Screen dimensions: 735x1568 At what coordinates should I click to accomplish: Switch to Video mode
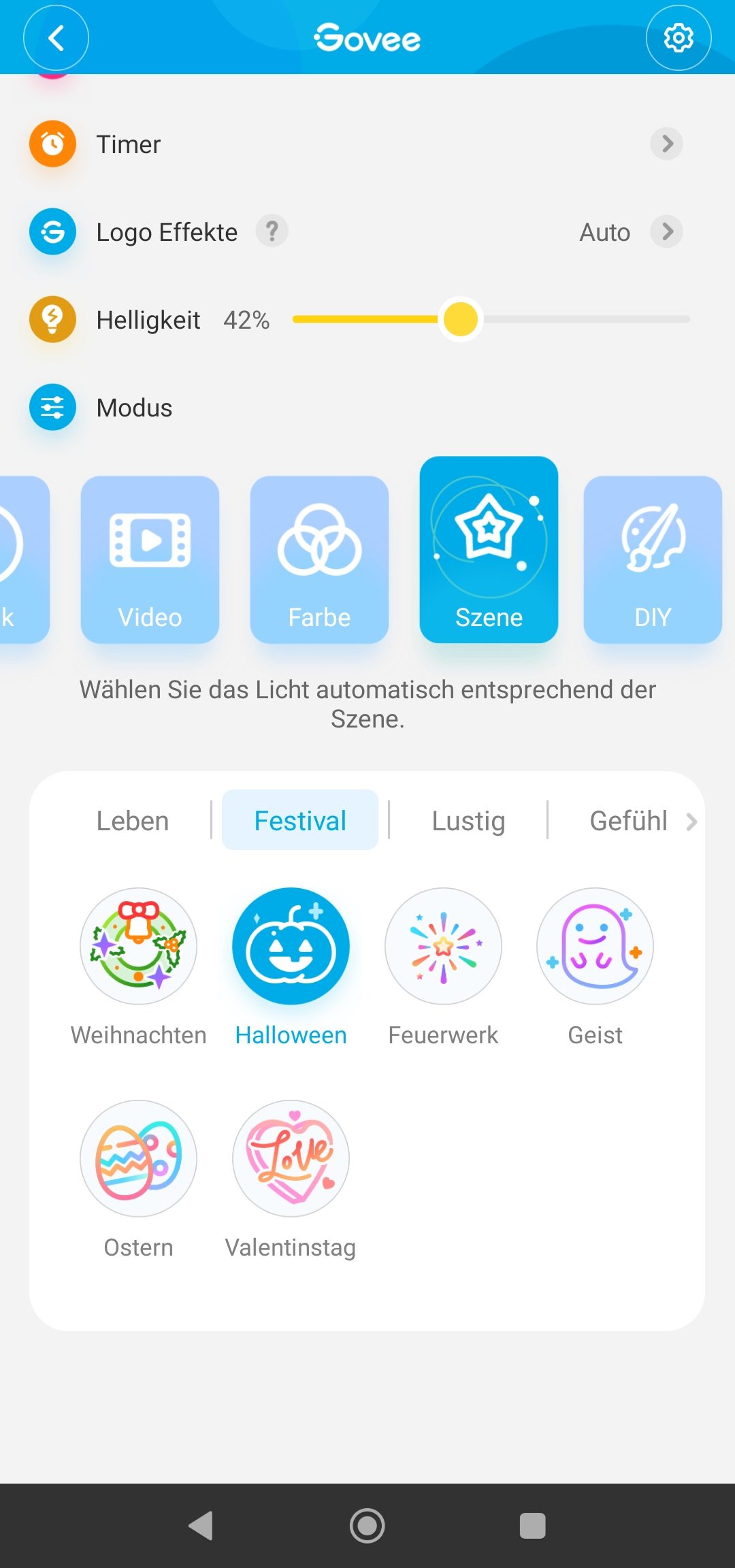tap(150, 559)
